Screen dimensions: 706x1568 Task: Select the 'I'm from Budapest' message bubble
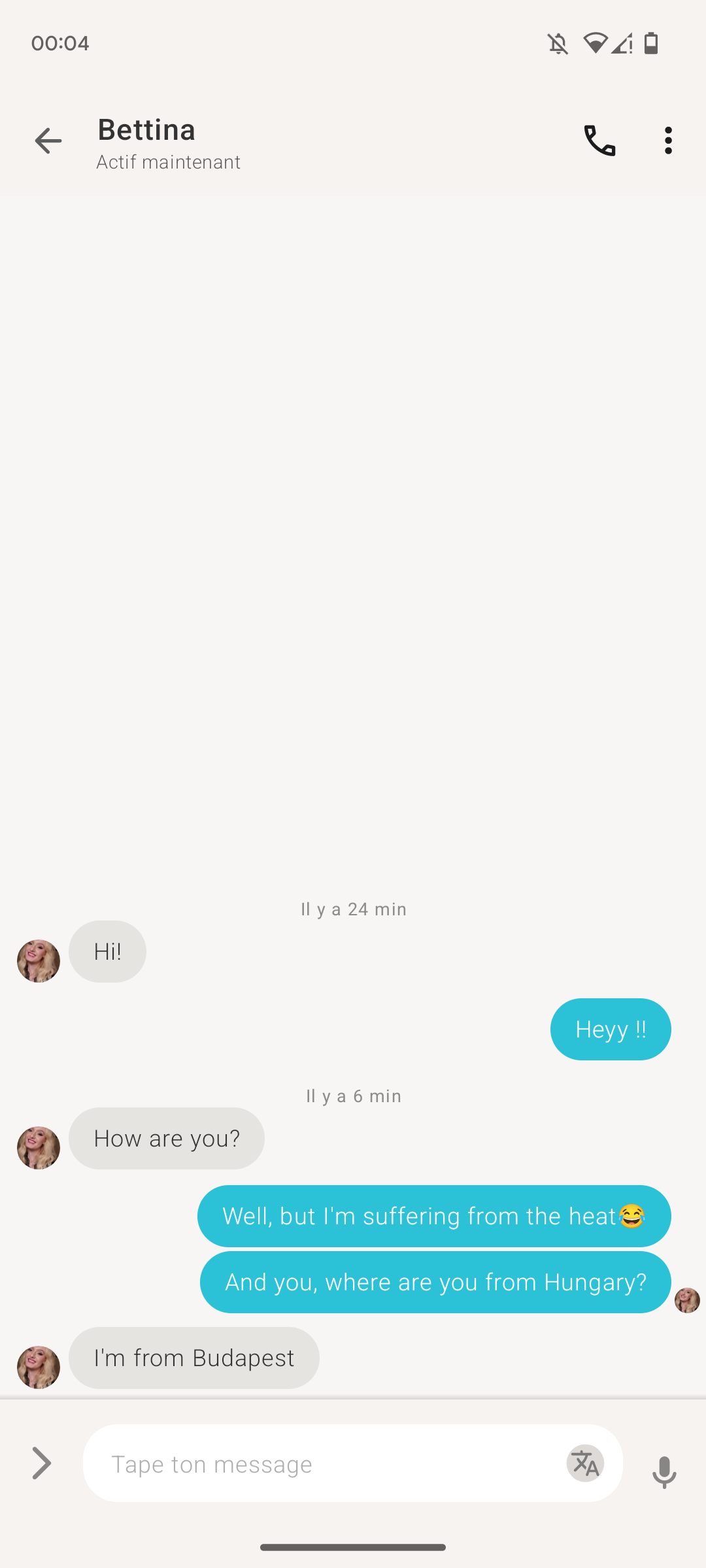click(193, 1358)
